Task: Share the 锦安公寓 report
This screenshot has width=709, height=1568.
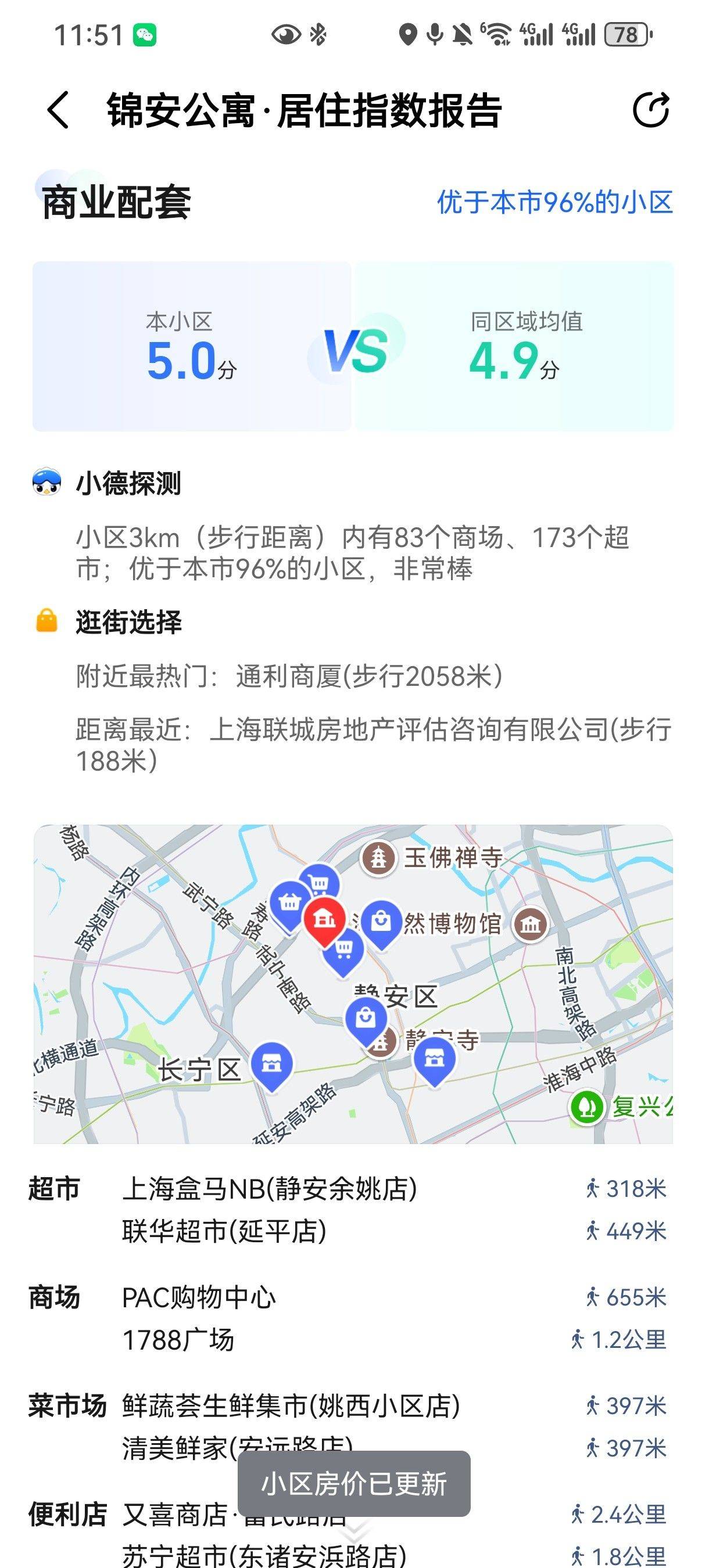Action: (650, 110)
